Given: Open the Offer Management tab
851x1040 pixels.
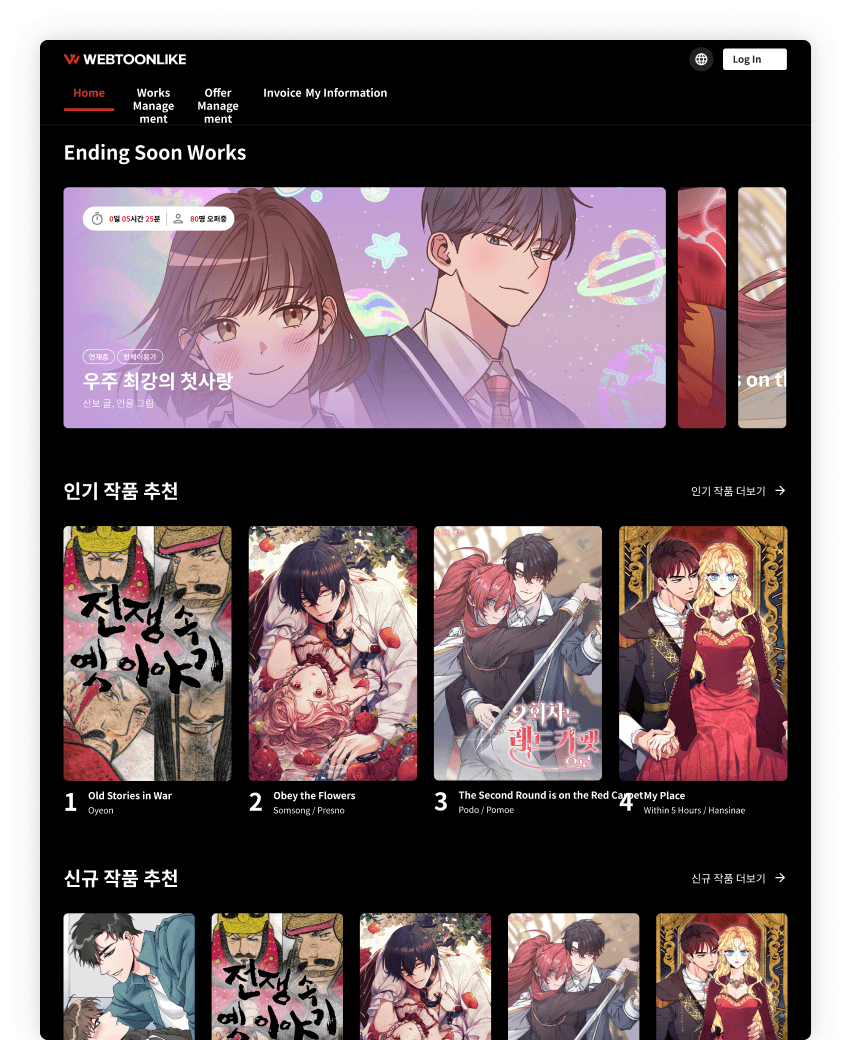Looking at the screenshot, I should point(218,105).
